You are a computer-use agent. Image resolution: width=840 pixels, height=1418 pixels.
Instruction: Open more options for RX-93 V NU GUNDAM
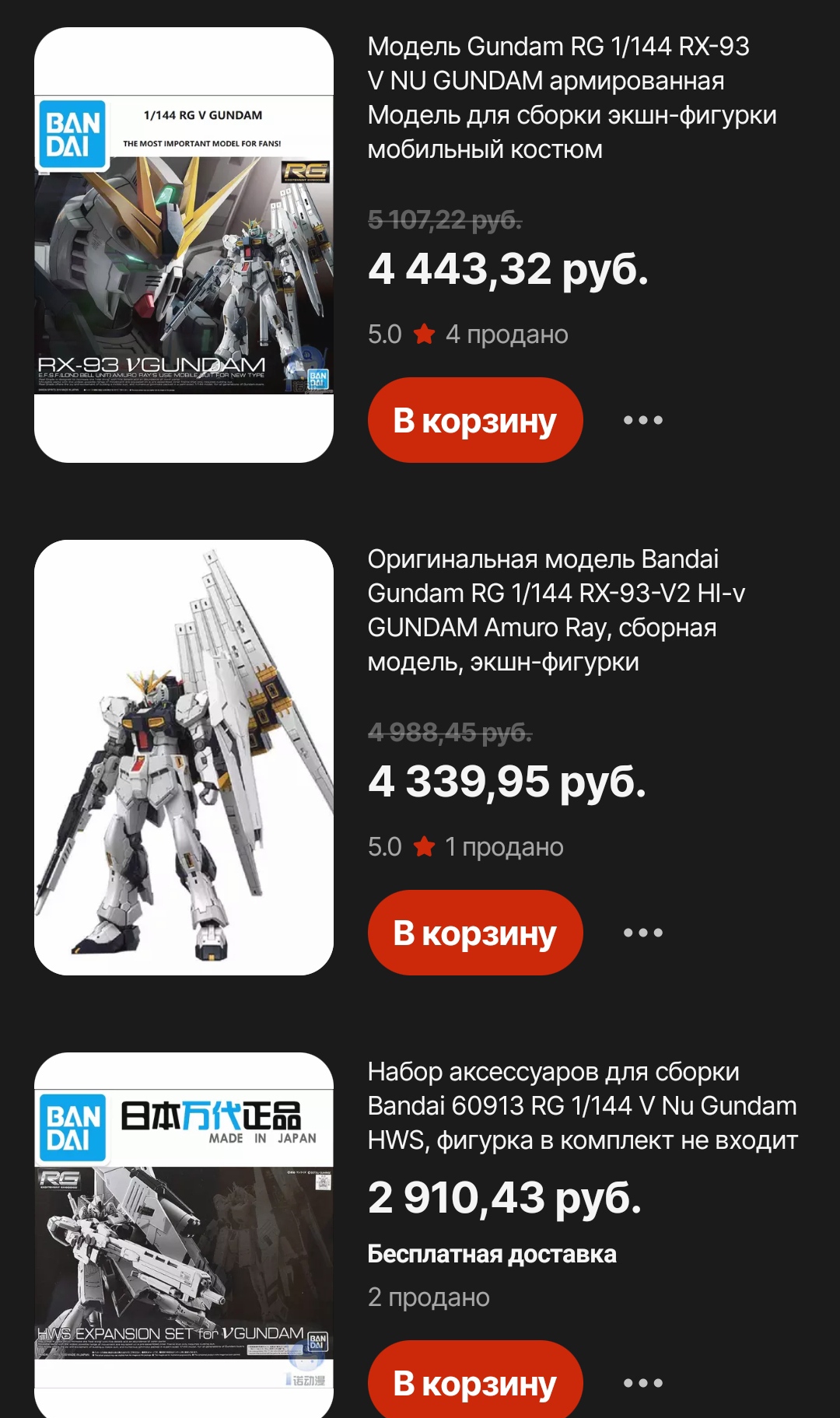[x=643, y=420]
